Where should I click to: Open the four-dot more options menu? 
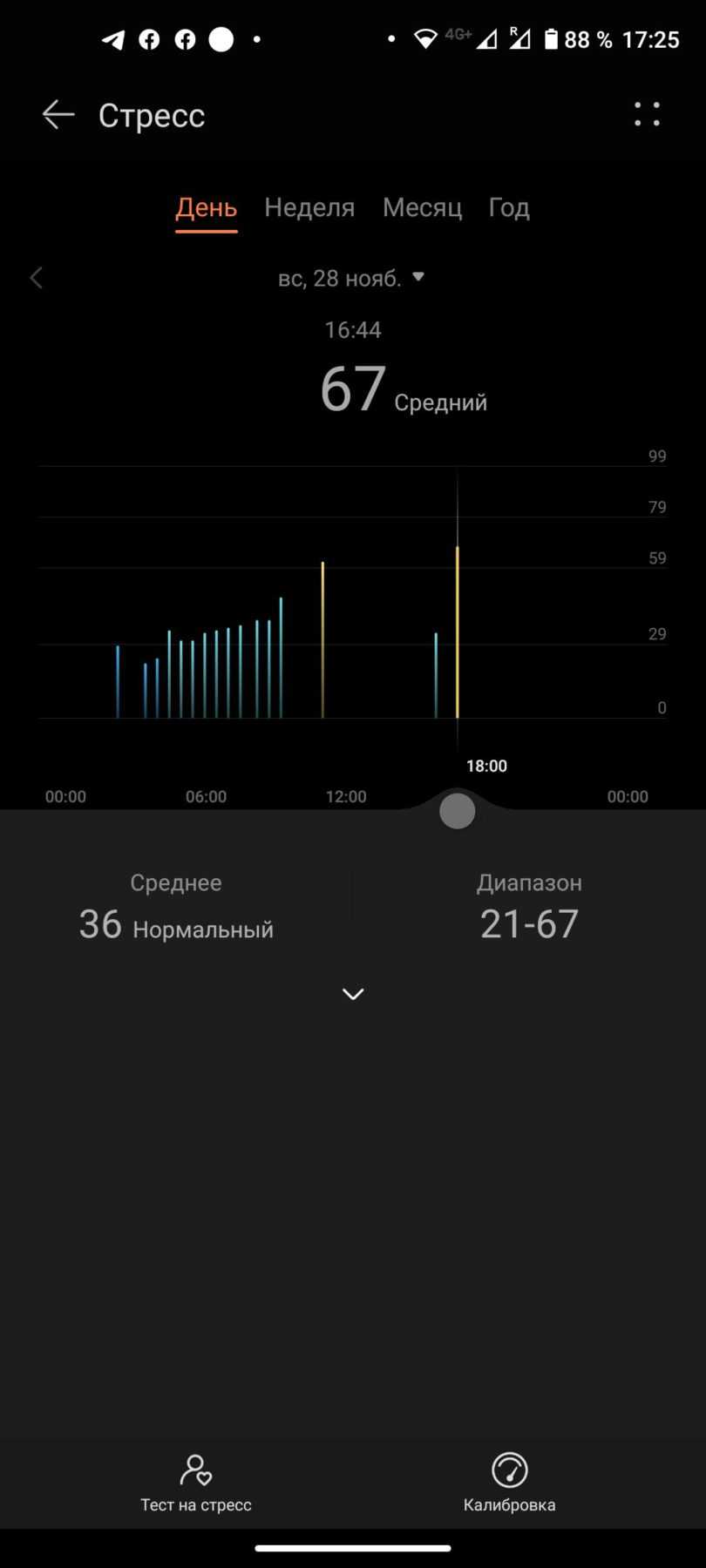tap(647, 114)
